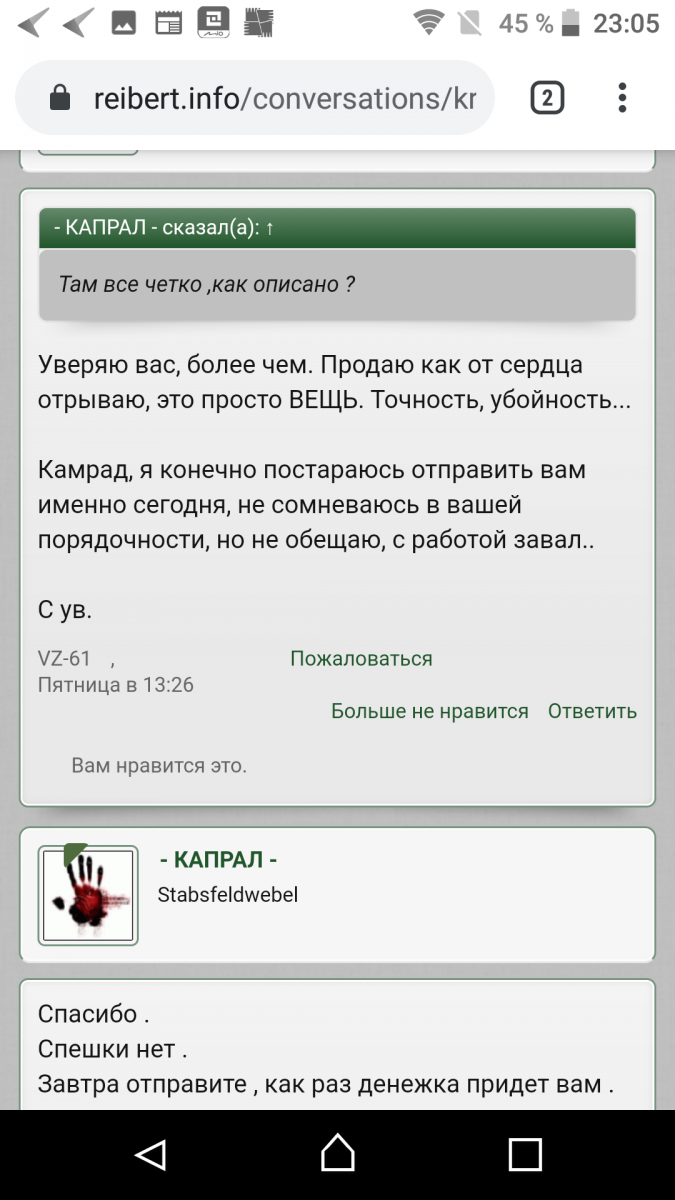675x1200 pixels.
Task: Open VZ-61 author profile link
Action: (x=64, y=658)
